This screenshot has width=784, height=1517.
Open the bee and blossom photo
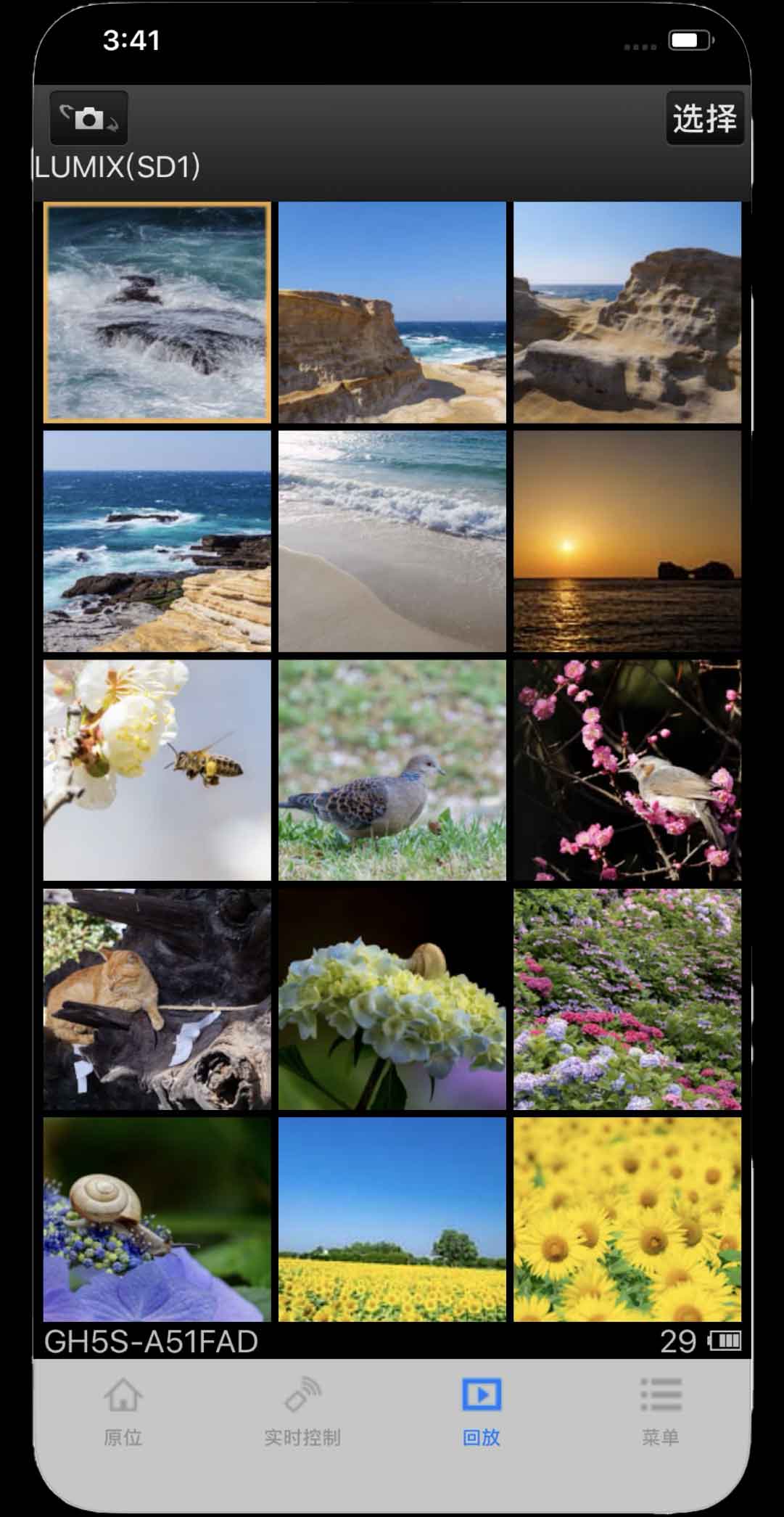157,770
